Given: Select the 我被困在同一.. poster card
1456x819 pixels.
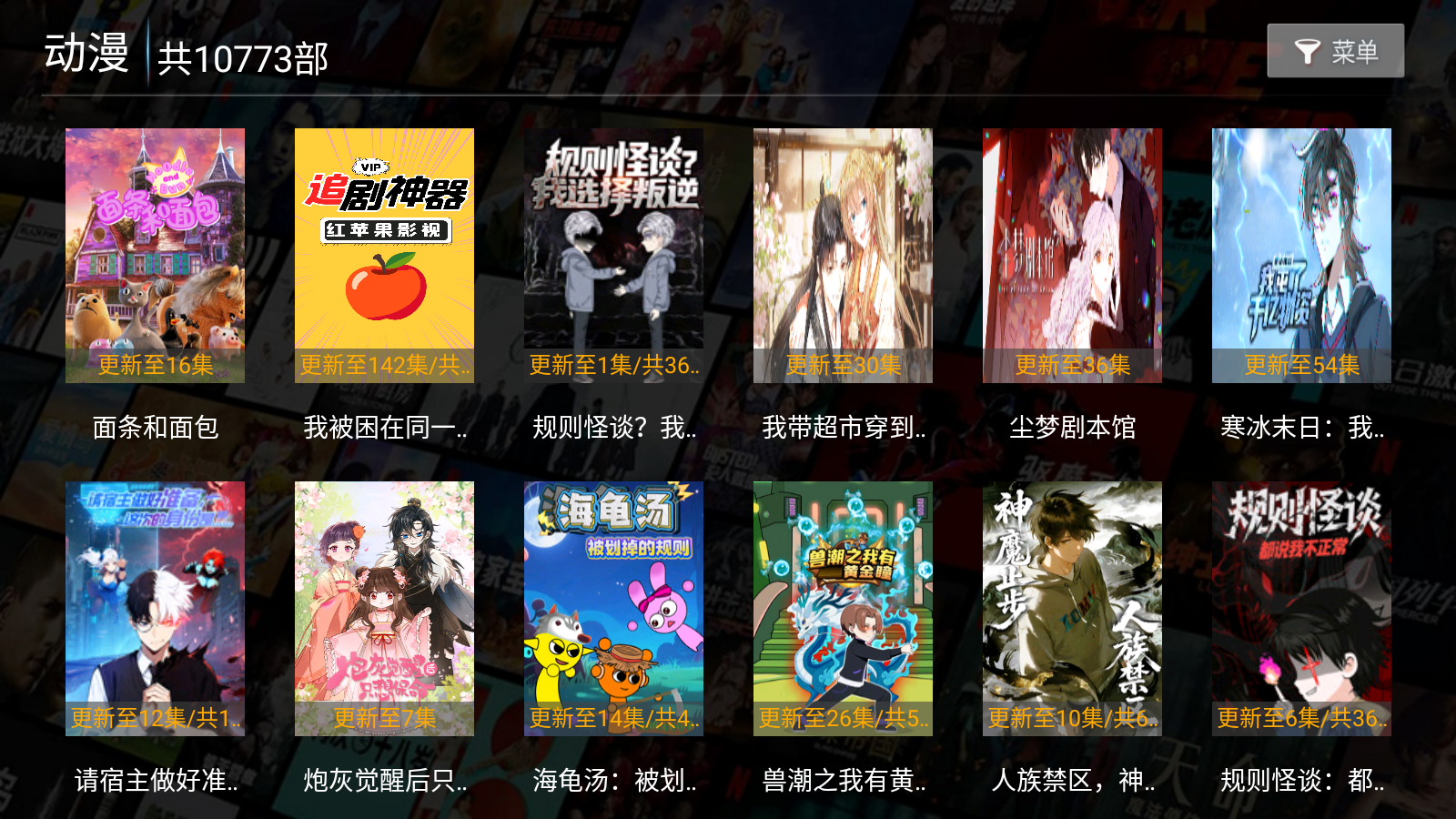Looking at the screenshot, I should point(384,255).
